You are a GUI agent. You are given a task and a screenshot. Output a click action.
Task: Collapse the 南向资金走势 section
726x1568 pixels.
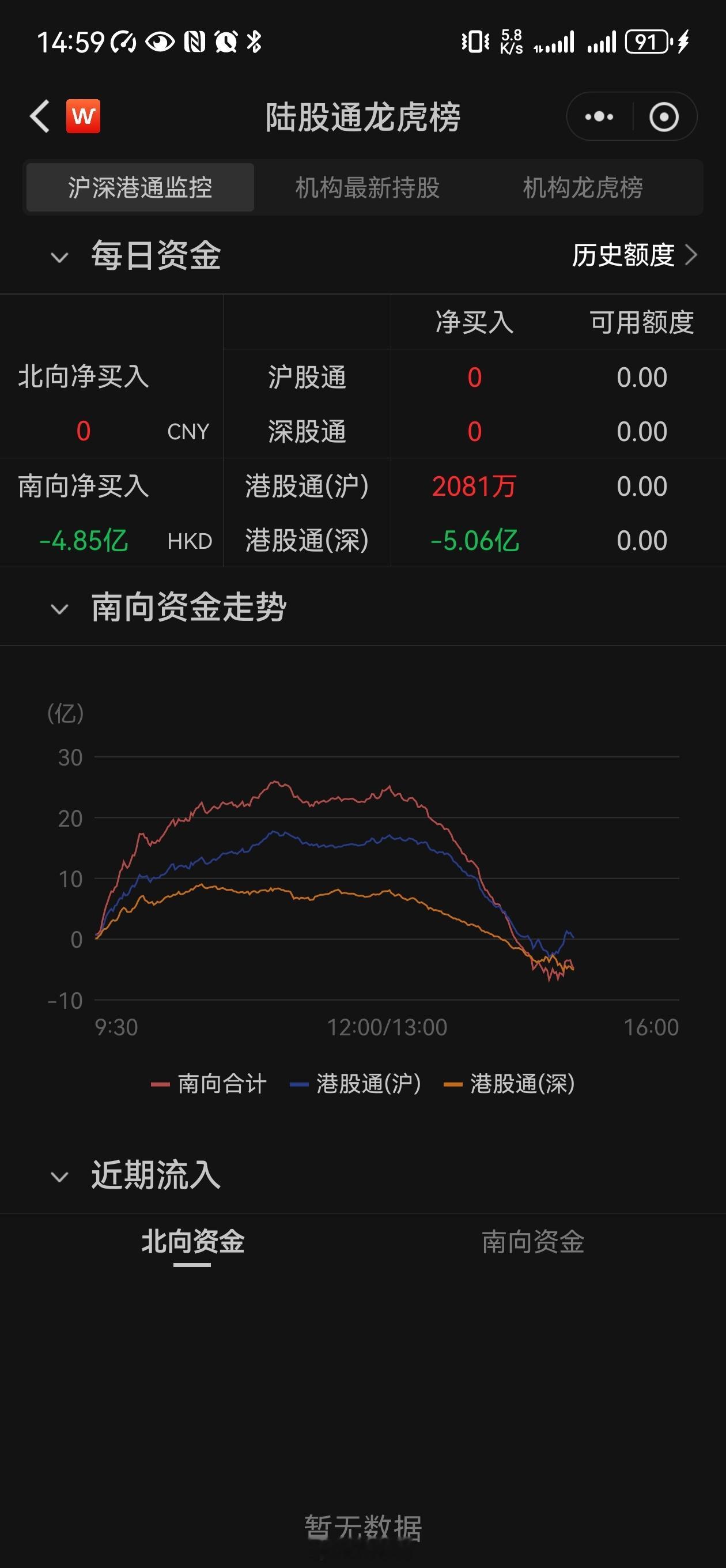58,608
